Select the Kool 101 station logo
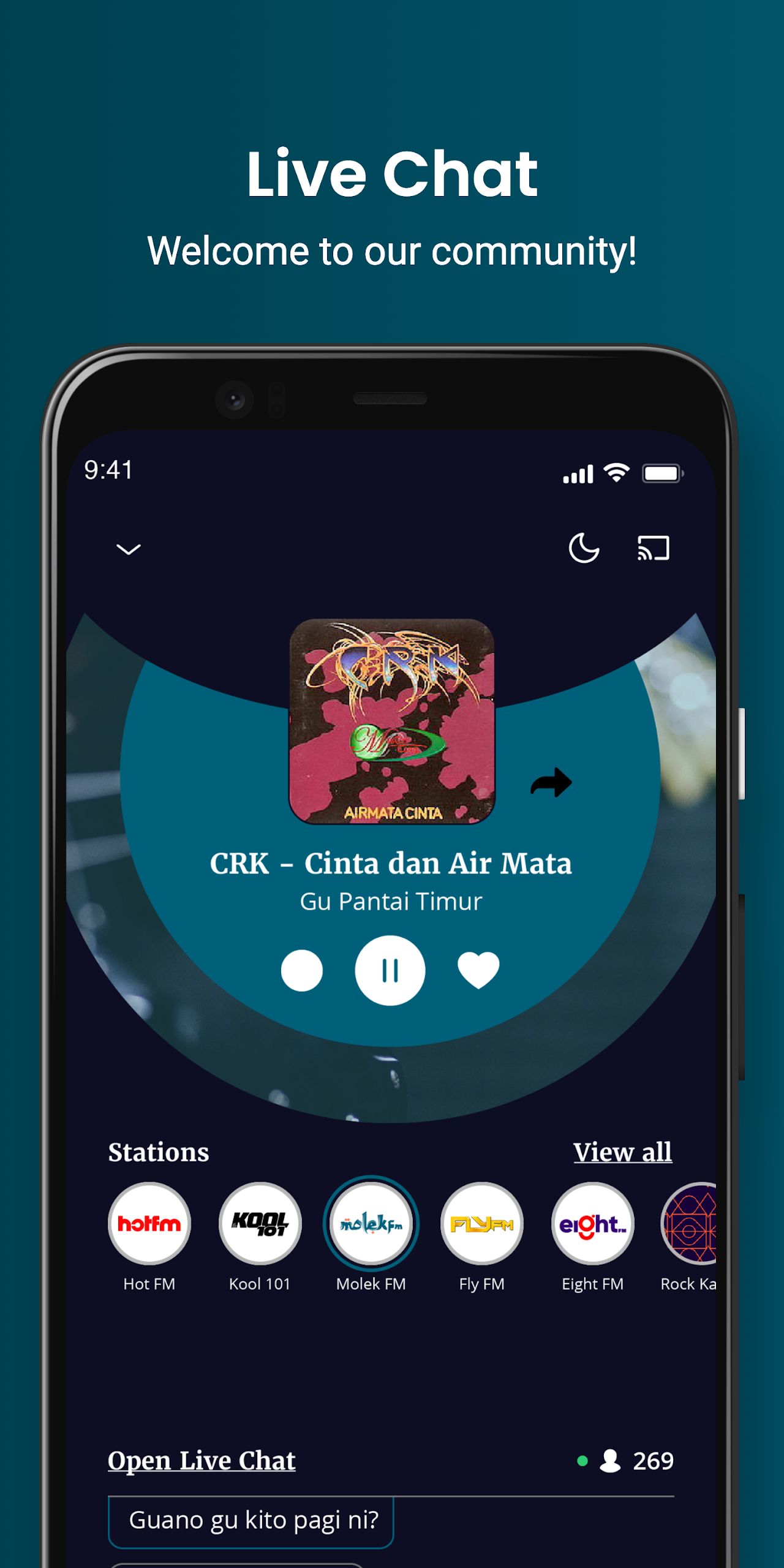784x1568 pixels. (260, 1224)
